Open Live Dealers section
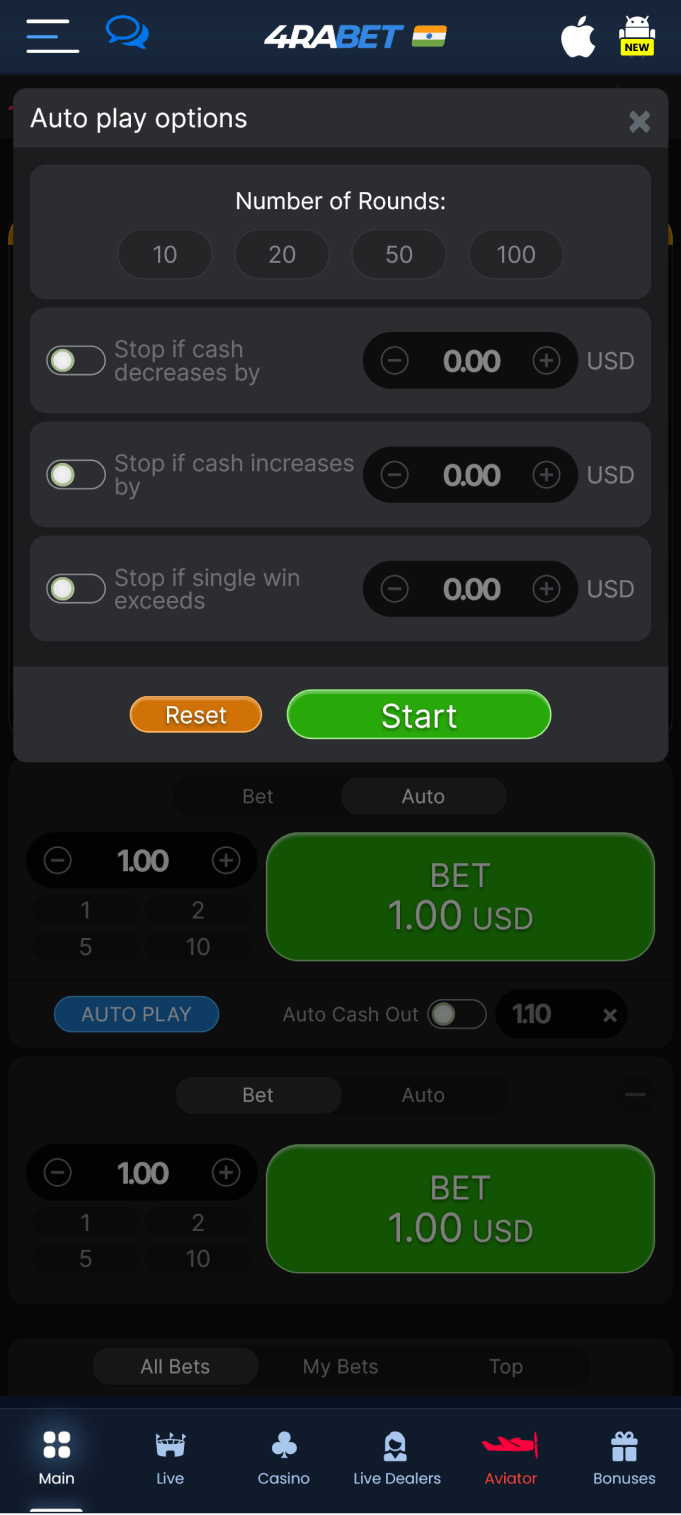 click(x=397, y=1458)
